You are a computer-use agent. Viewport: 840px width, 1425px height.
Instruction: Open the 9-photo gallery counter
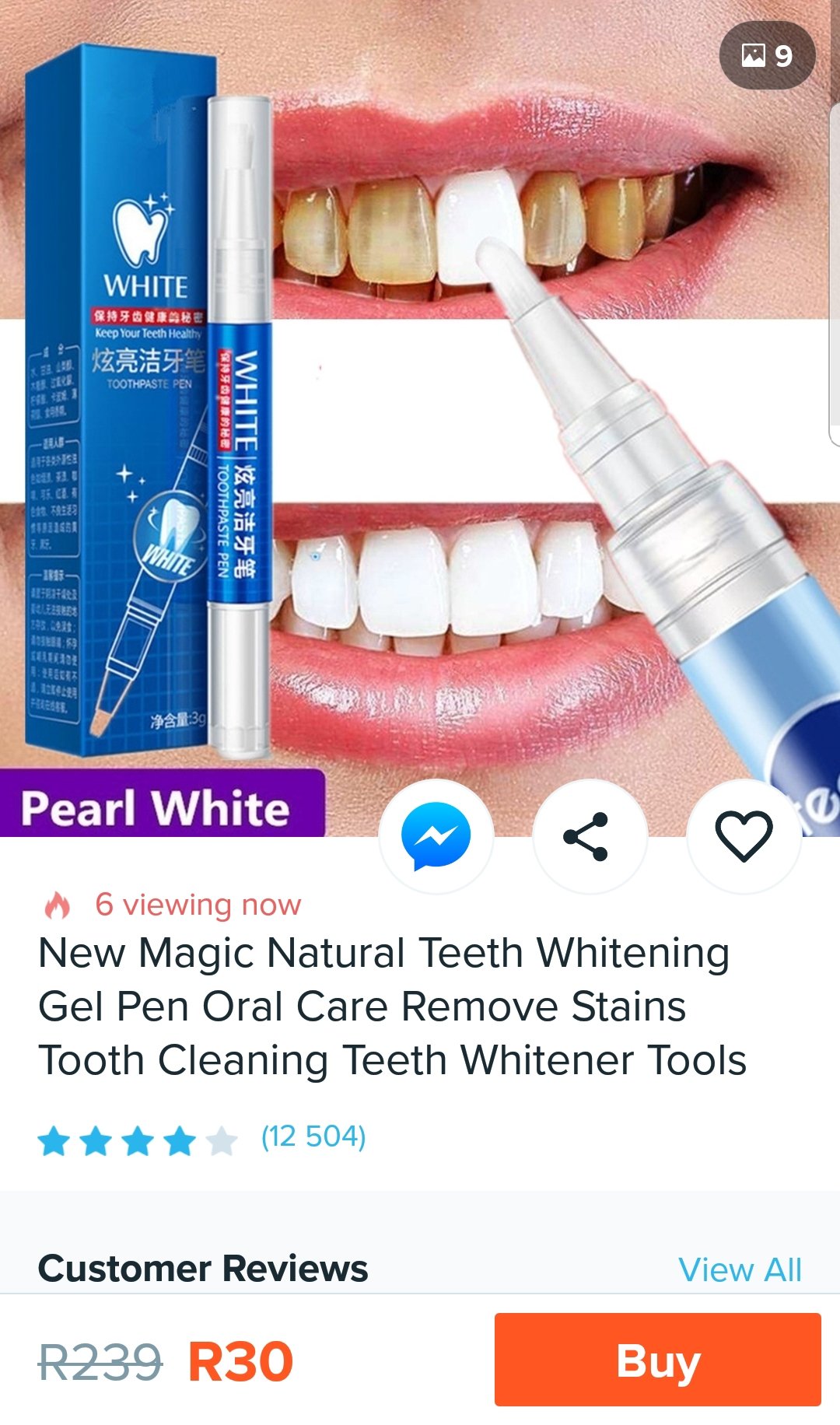767,56
